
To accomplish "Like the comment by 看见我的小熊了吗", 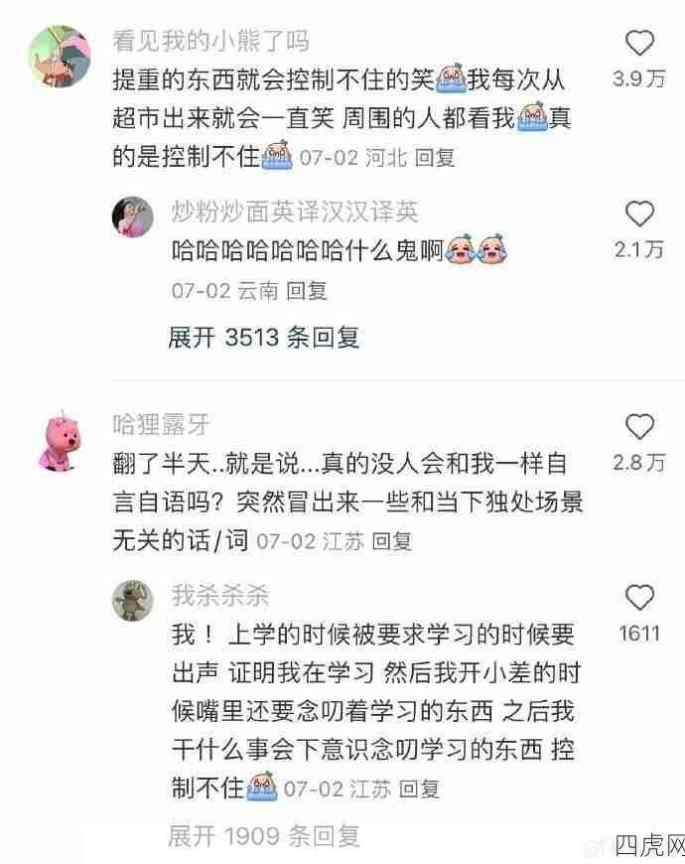I will coord(639,43).
